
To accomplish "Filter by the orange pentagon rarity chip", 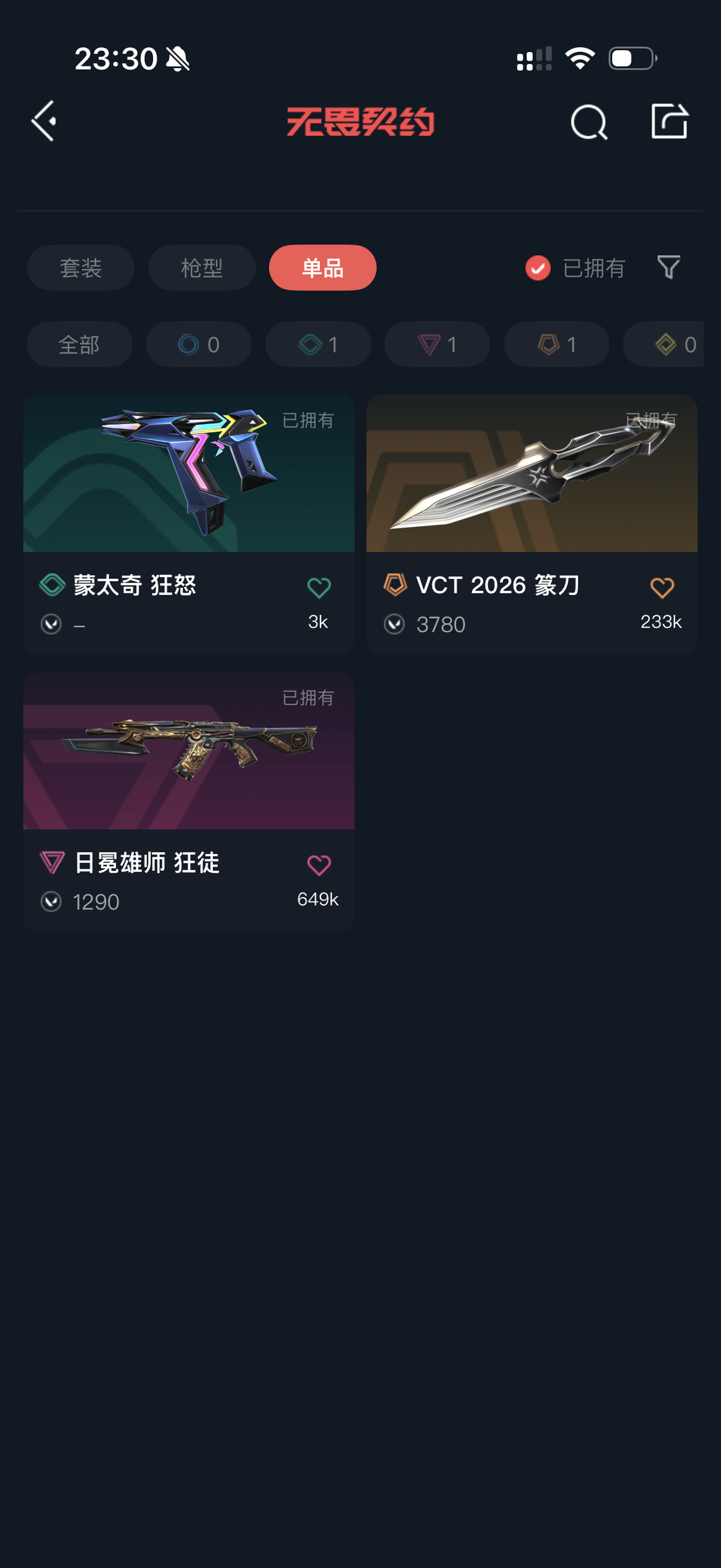I will pyautogui.click(x=557, y=345).
